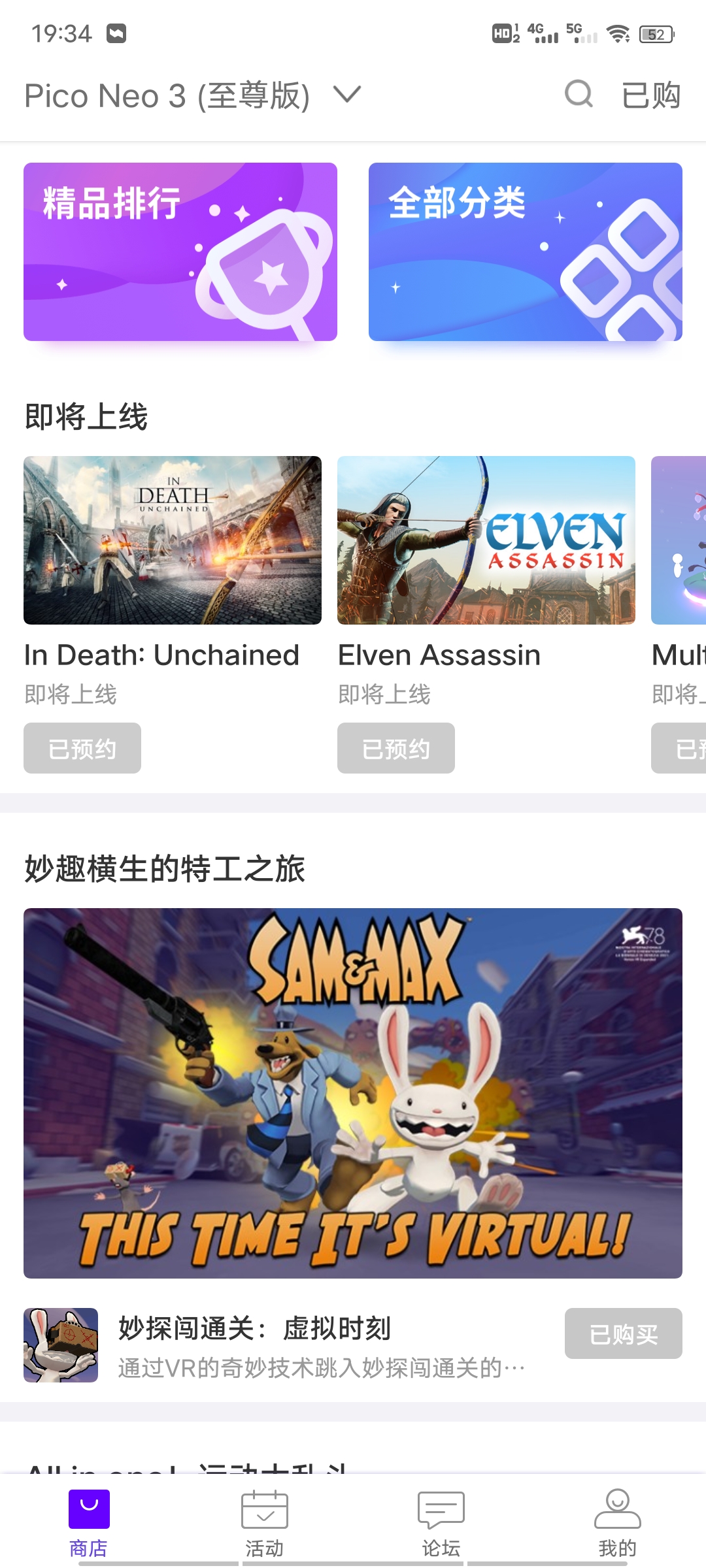Open the 已购 purchased list
Image resolution: width=706 pixels, height=1568 pixels.
[x=651, y=95]
